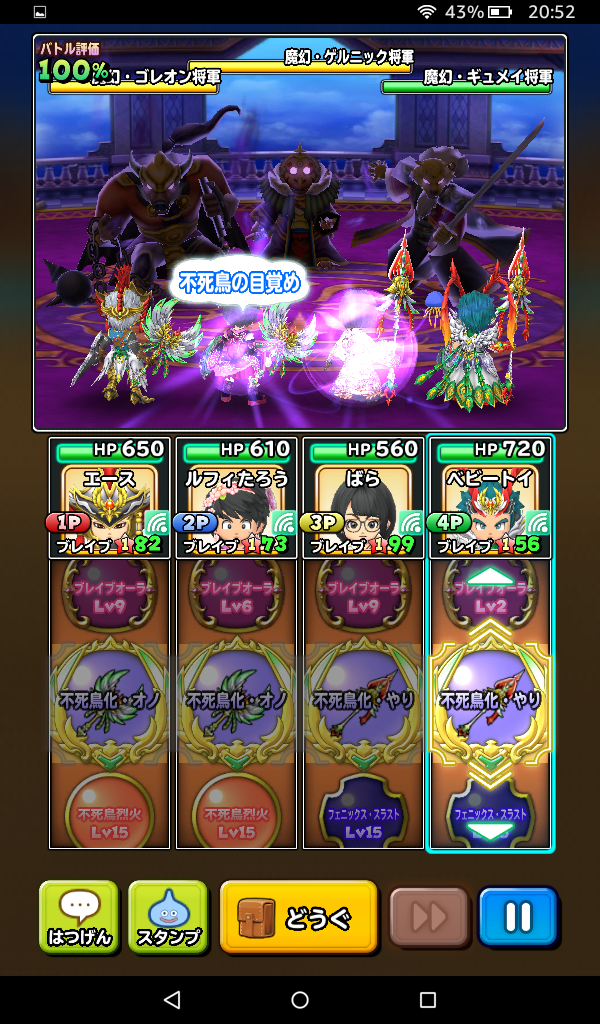This screenshot has width=600, height=1024.
Task: Go to the Android home screen
Action: (300, 1000)
